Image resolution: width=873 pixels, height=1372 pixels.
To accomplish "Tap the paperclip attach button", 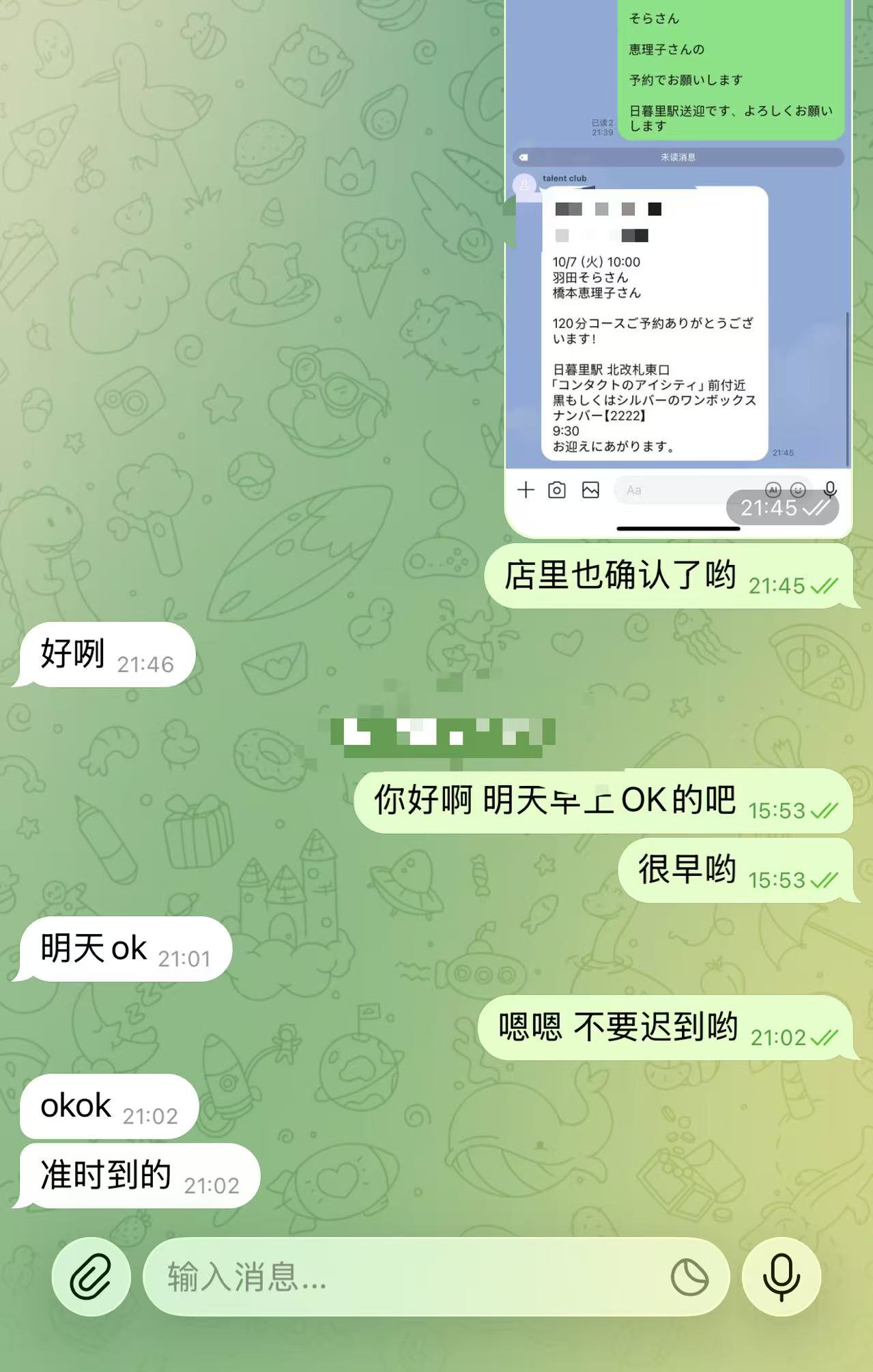I will pos(91,1276).
